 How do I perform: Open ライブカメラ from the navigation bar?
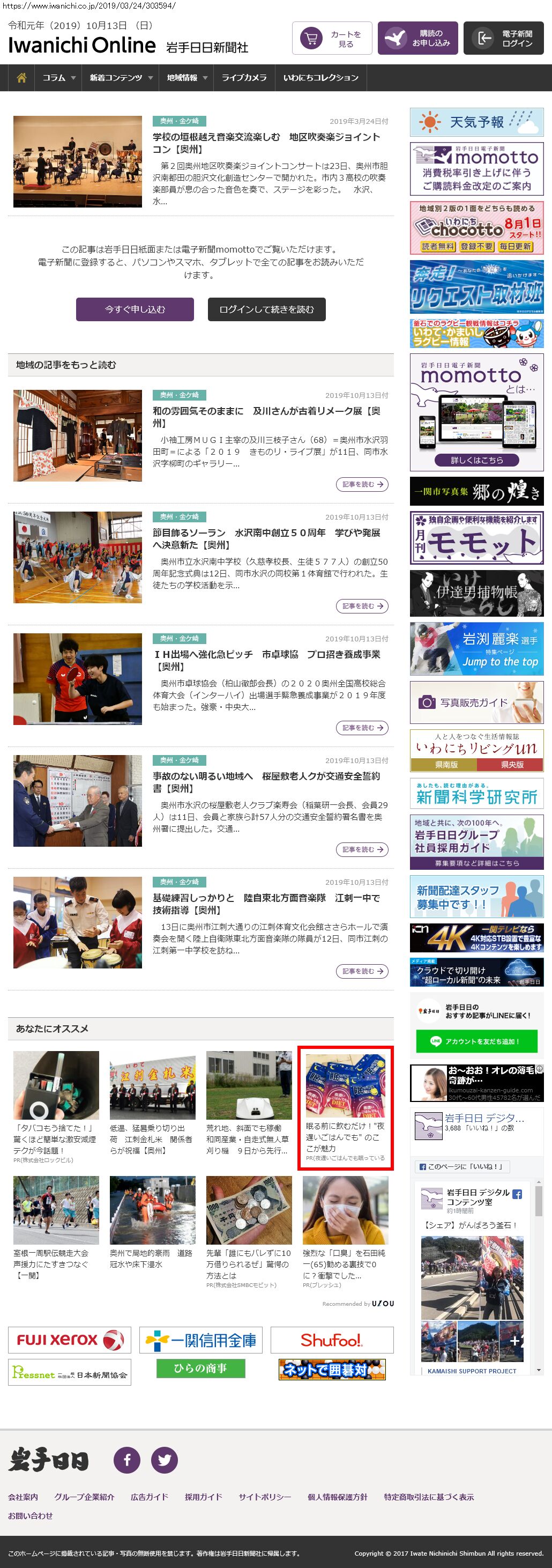(x=243, y=78)
